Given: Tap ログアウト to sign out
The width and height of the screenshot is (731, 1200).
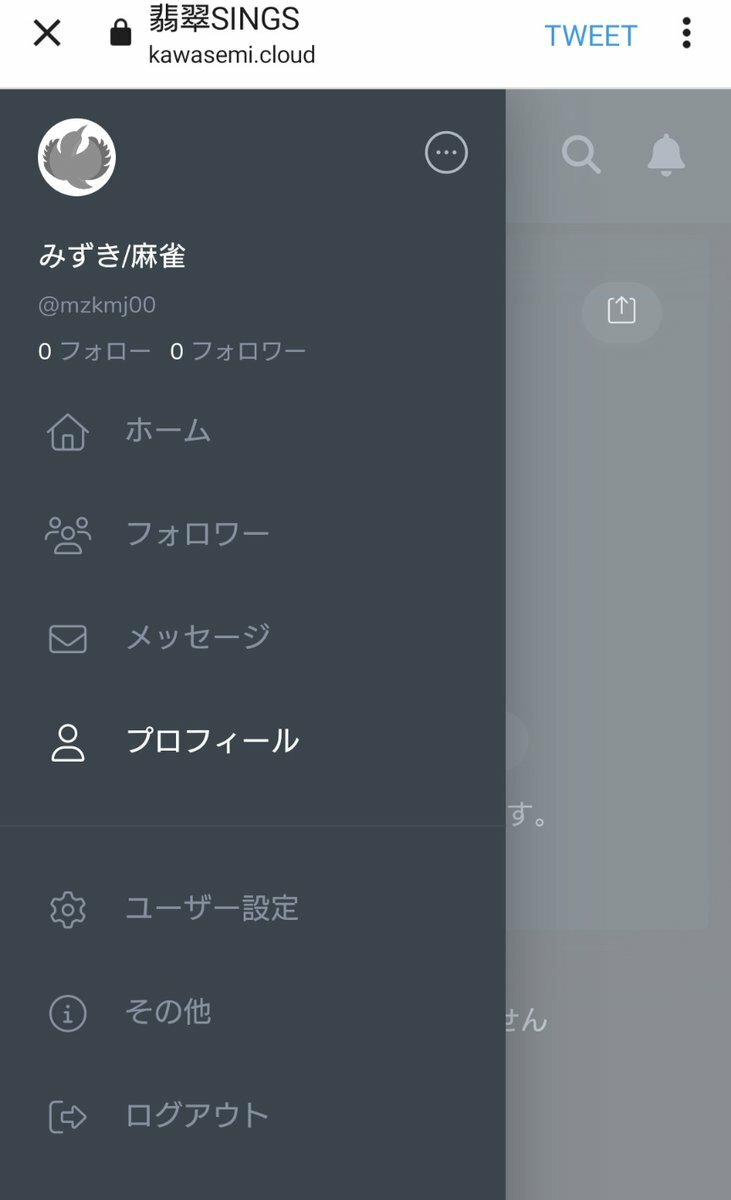Looking at the screenshot, I should [196, 1115].
